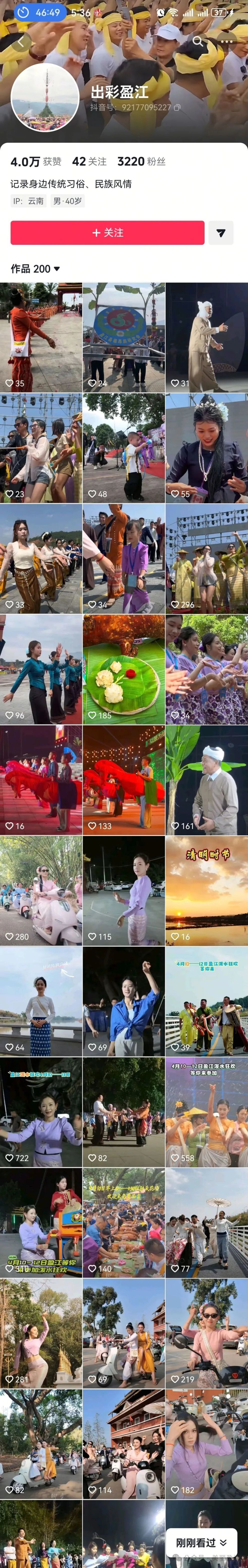The height and width of the screenshot is (1568, 248).
Task: Open the 42 关注 following list
Action: tap(89, 161)
